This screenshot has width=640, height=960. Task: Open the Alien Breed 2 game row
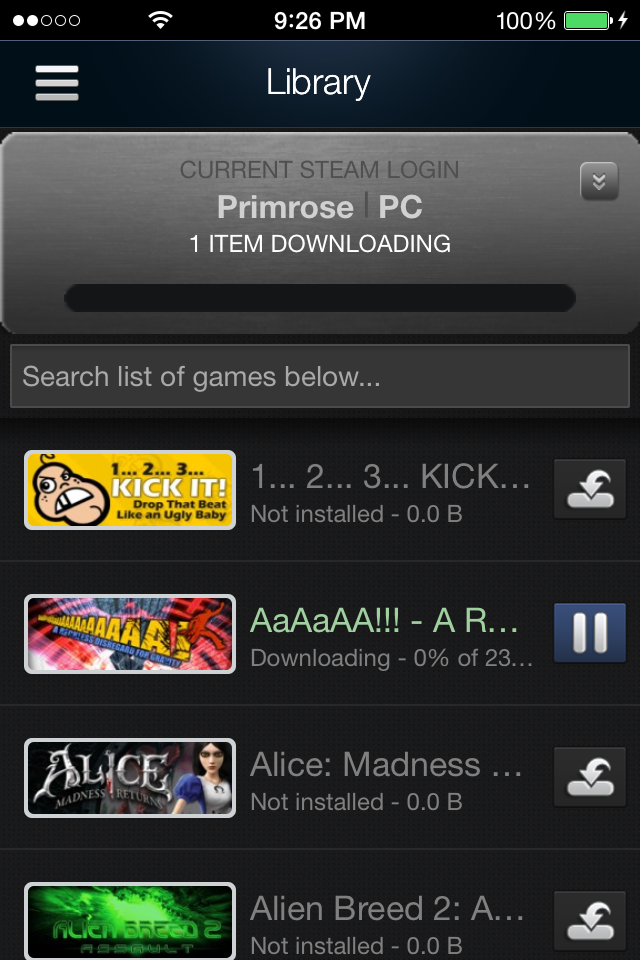pos(390,922)
